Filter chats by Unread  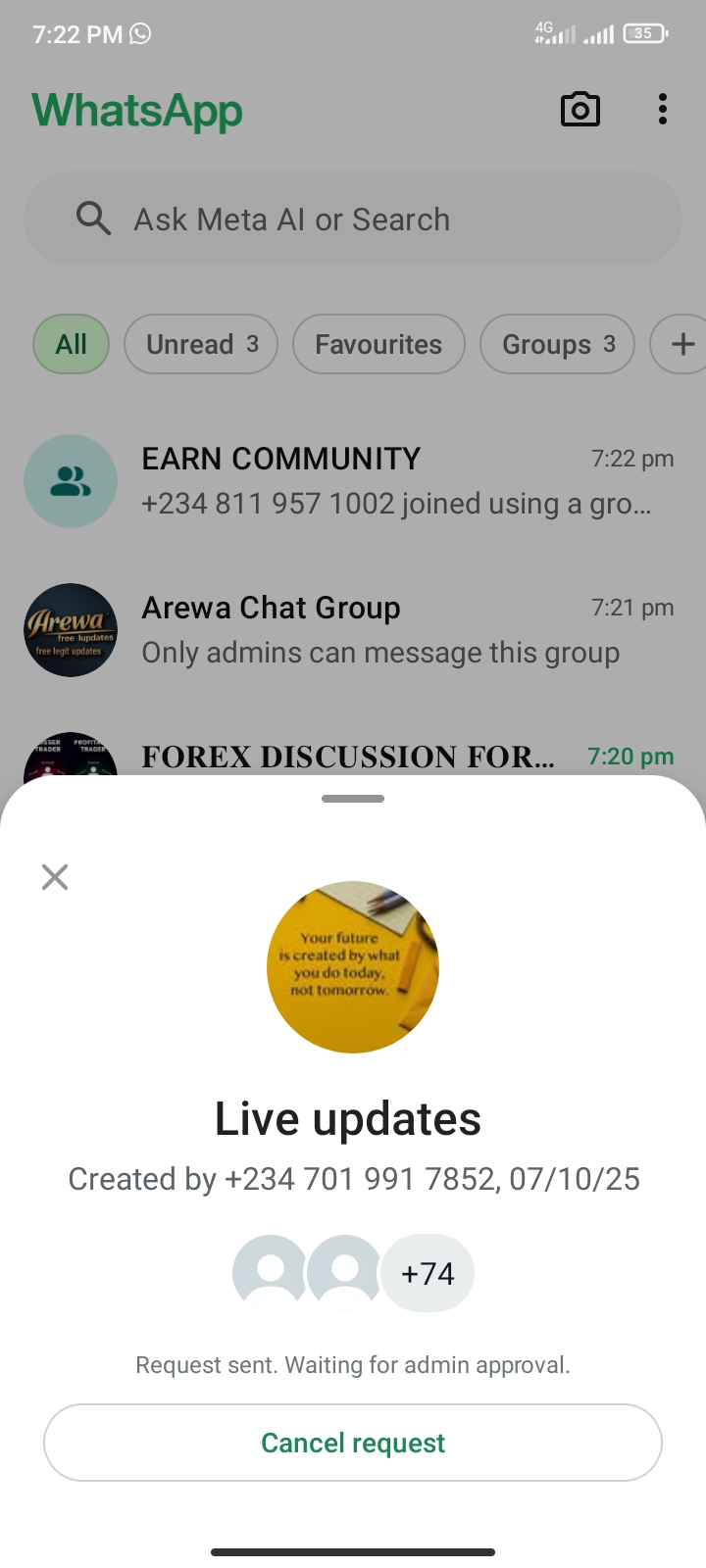pyautogui.click(x=201, y=344)
